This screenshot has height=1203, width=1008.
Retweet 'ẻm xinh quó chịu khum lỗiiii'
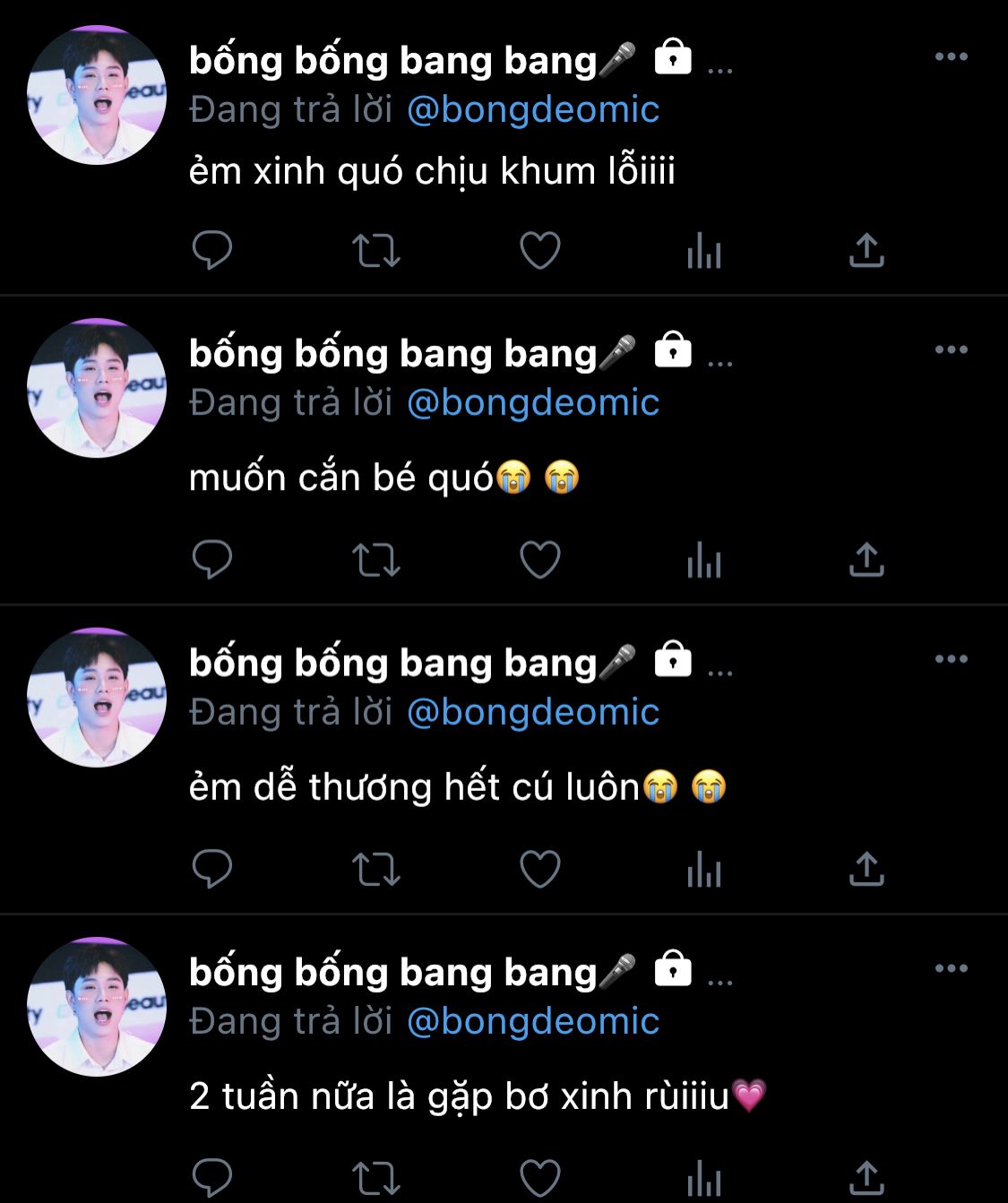click(x=375, y=251)
